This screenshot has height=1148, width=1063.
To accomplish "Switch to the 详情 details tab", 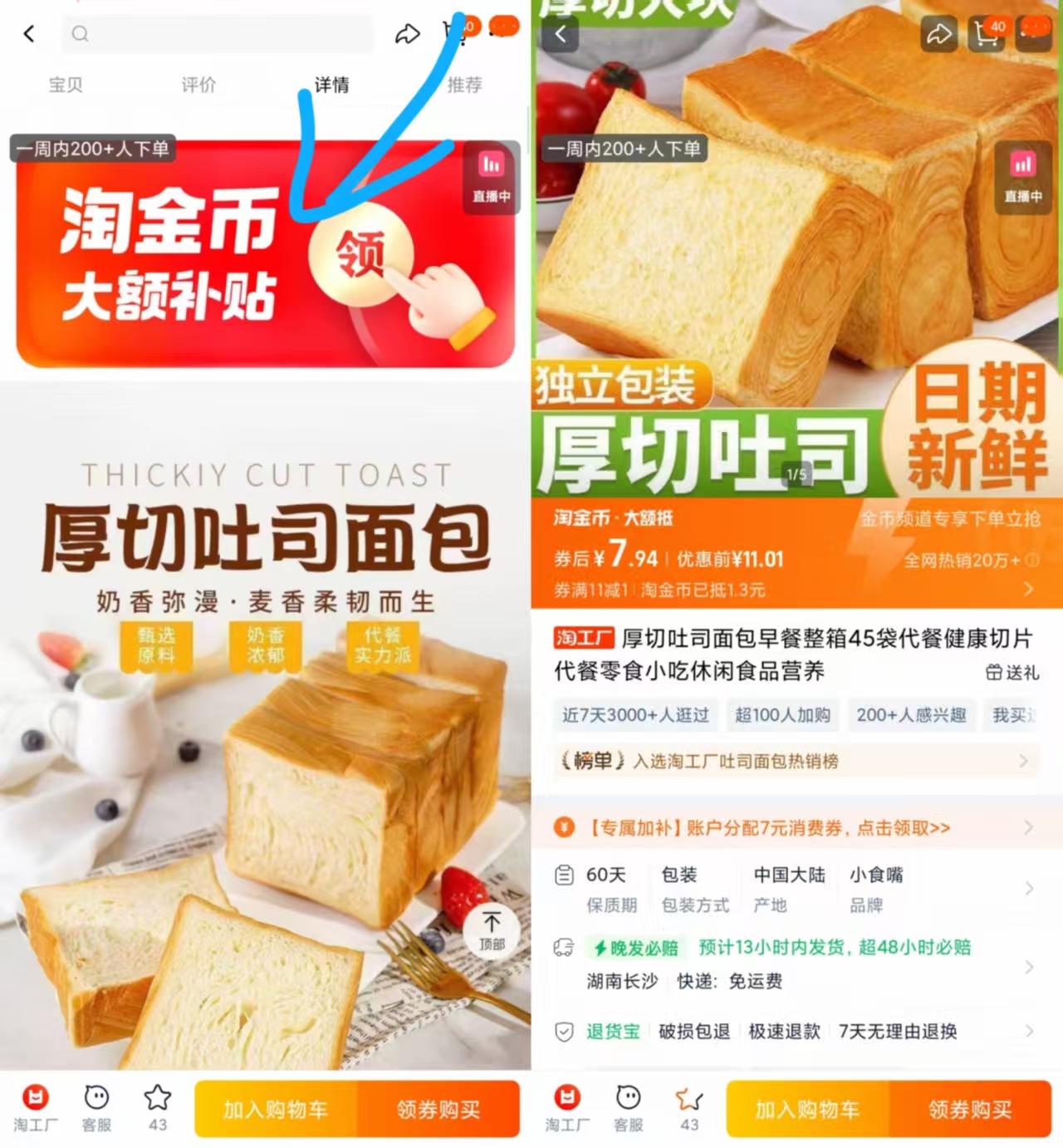I will pyautogui.click(x=331, y=85).
